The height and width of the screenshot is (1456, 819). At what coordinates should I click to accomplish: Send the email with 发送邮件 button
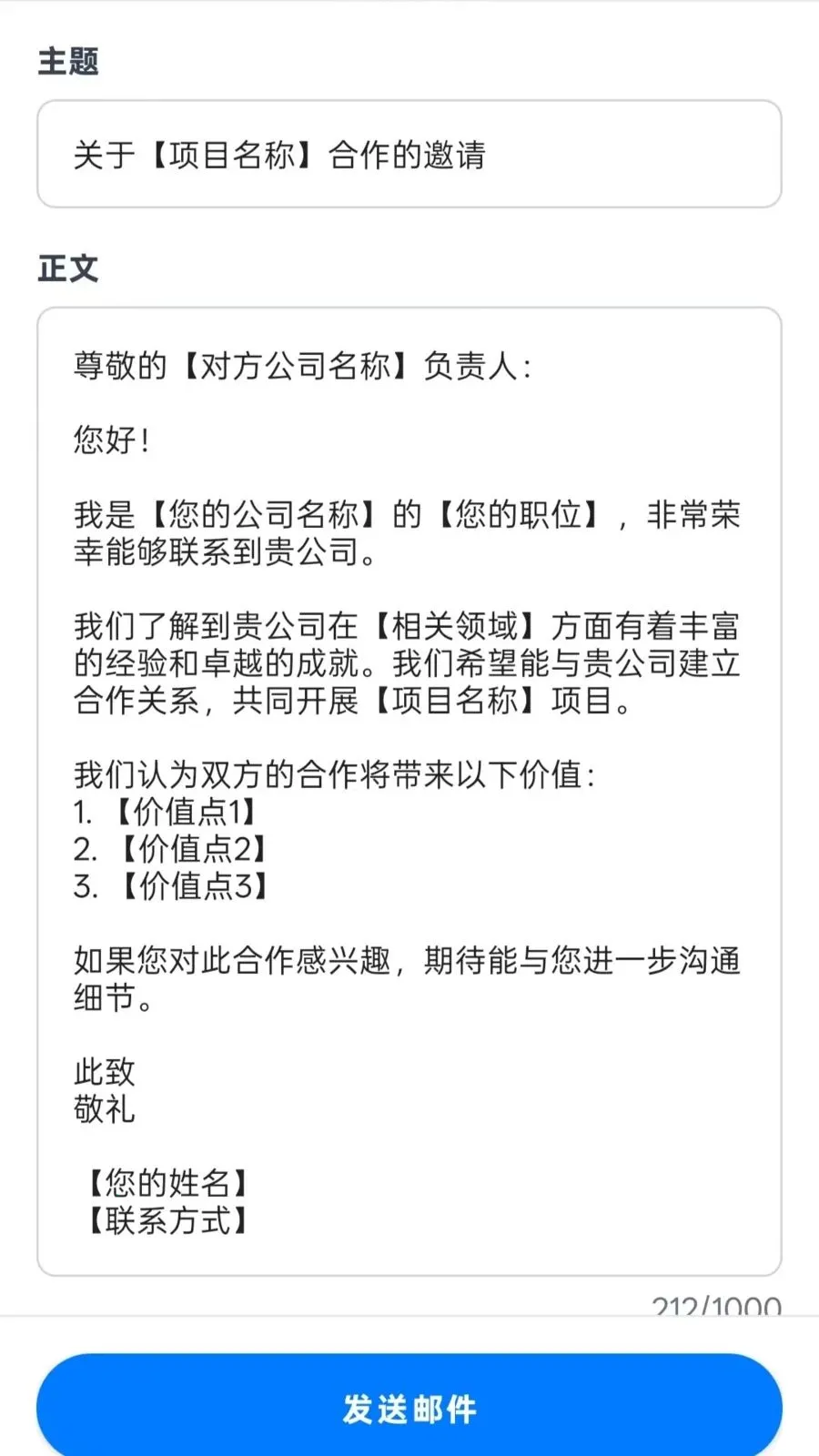pyautogui.click(x=409, y=1408)
